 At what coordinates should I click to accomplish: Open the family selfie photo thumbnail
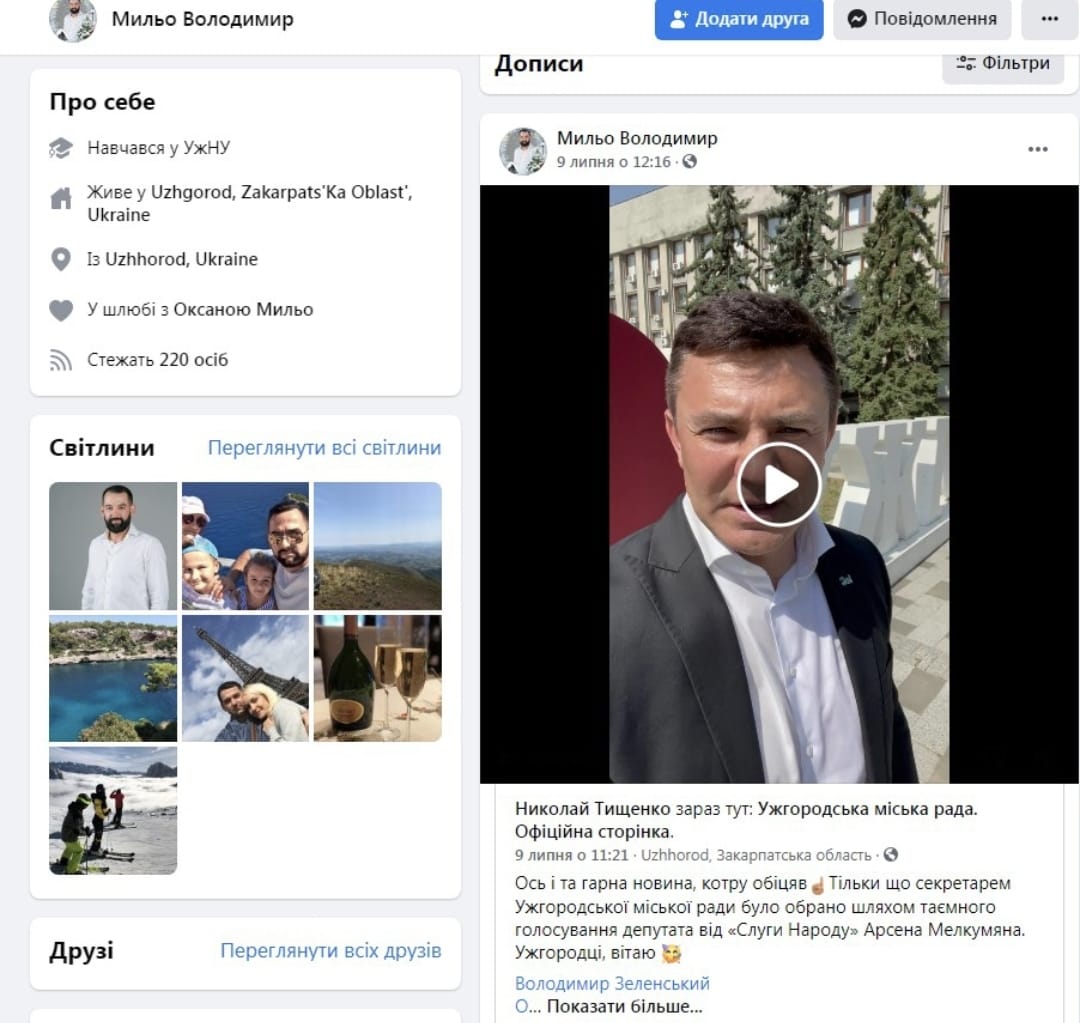click(245, 546)
